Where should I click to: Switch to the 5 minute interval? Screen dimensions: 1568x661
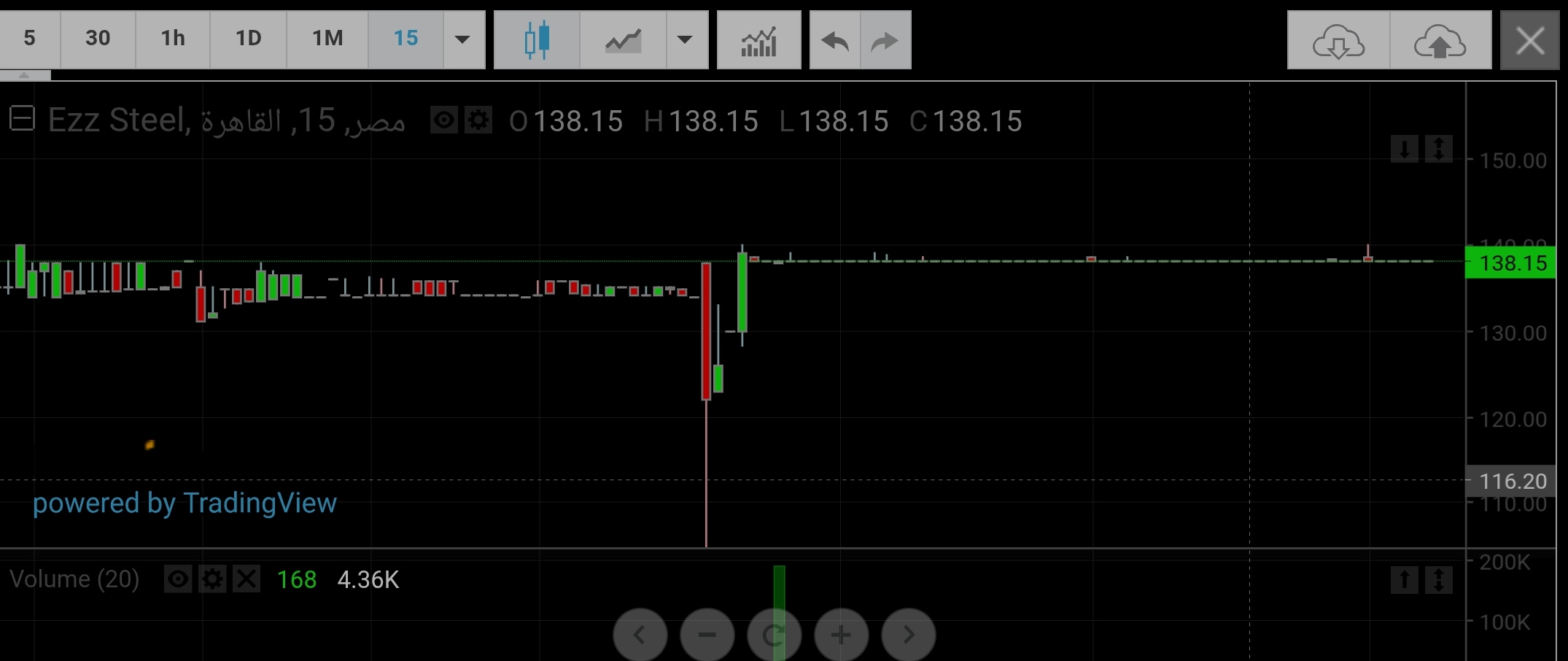click(x=29, y=39)
